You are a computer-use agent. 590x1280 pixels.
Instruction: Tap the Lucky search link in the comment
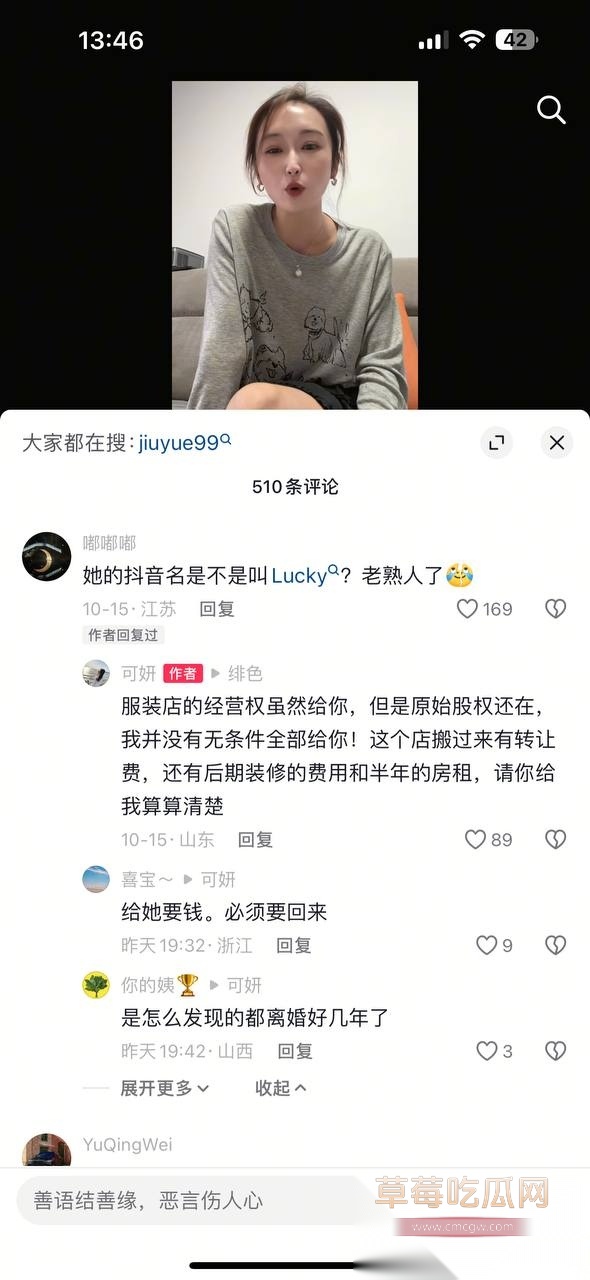click(305, 575)
